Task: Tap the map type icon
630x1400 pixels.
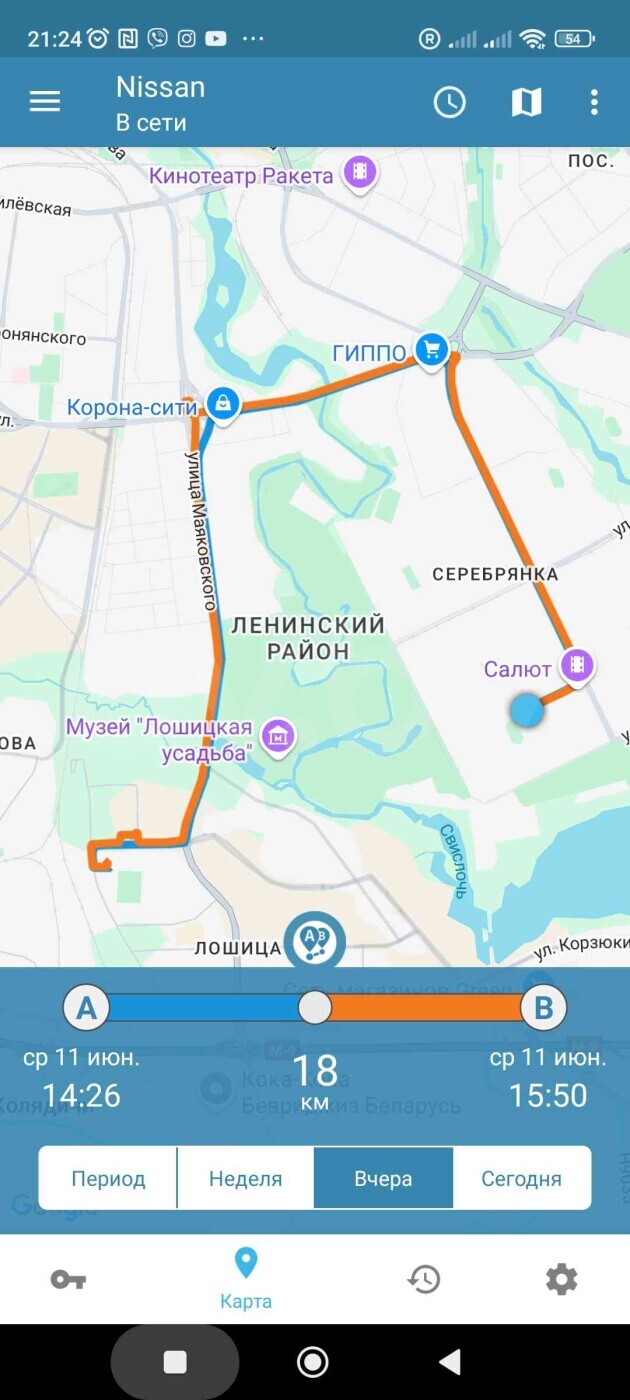Action: [x=526, y=102]
